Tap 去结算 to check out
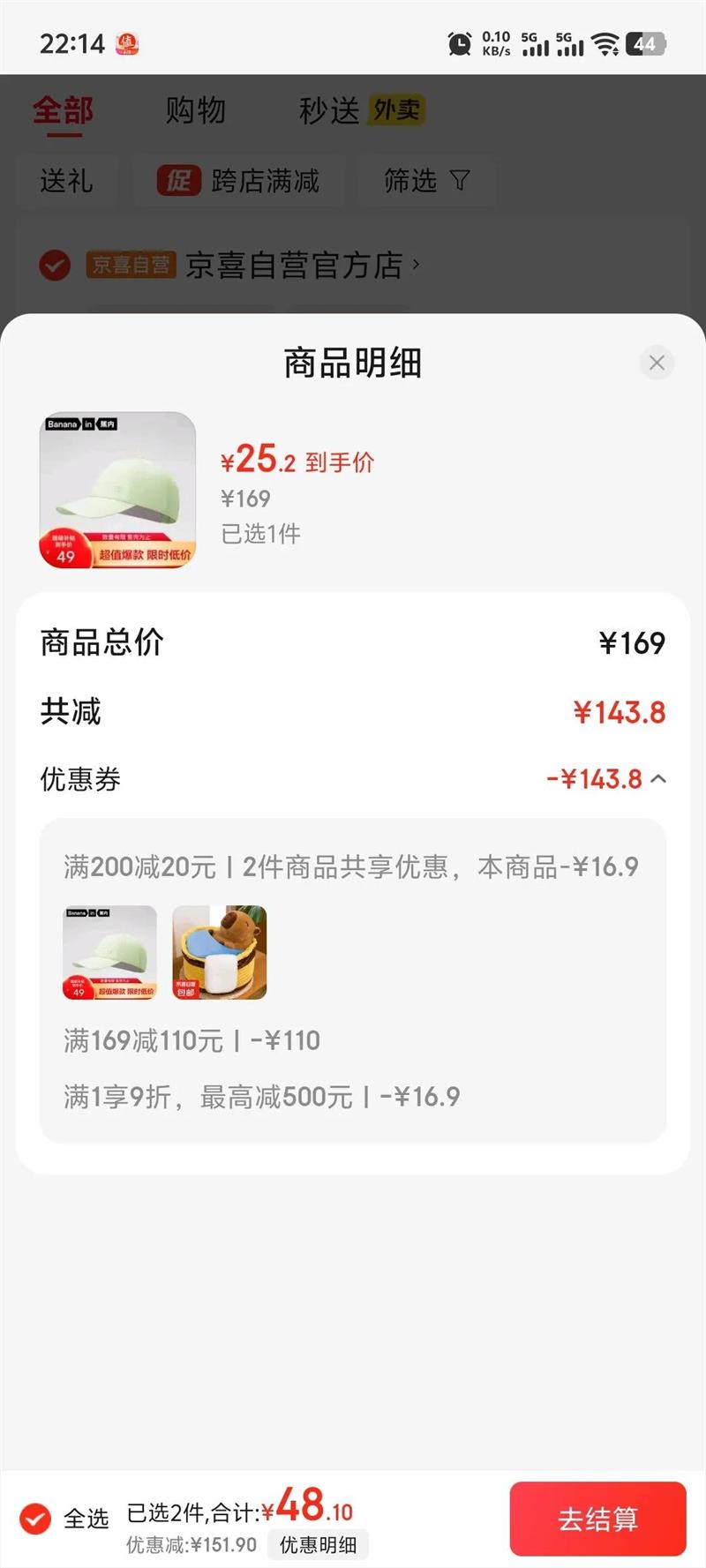 coord(597,1519)
